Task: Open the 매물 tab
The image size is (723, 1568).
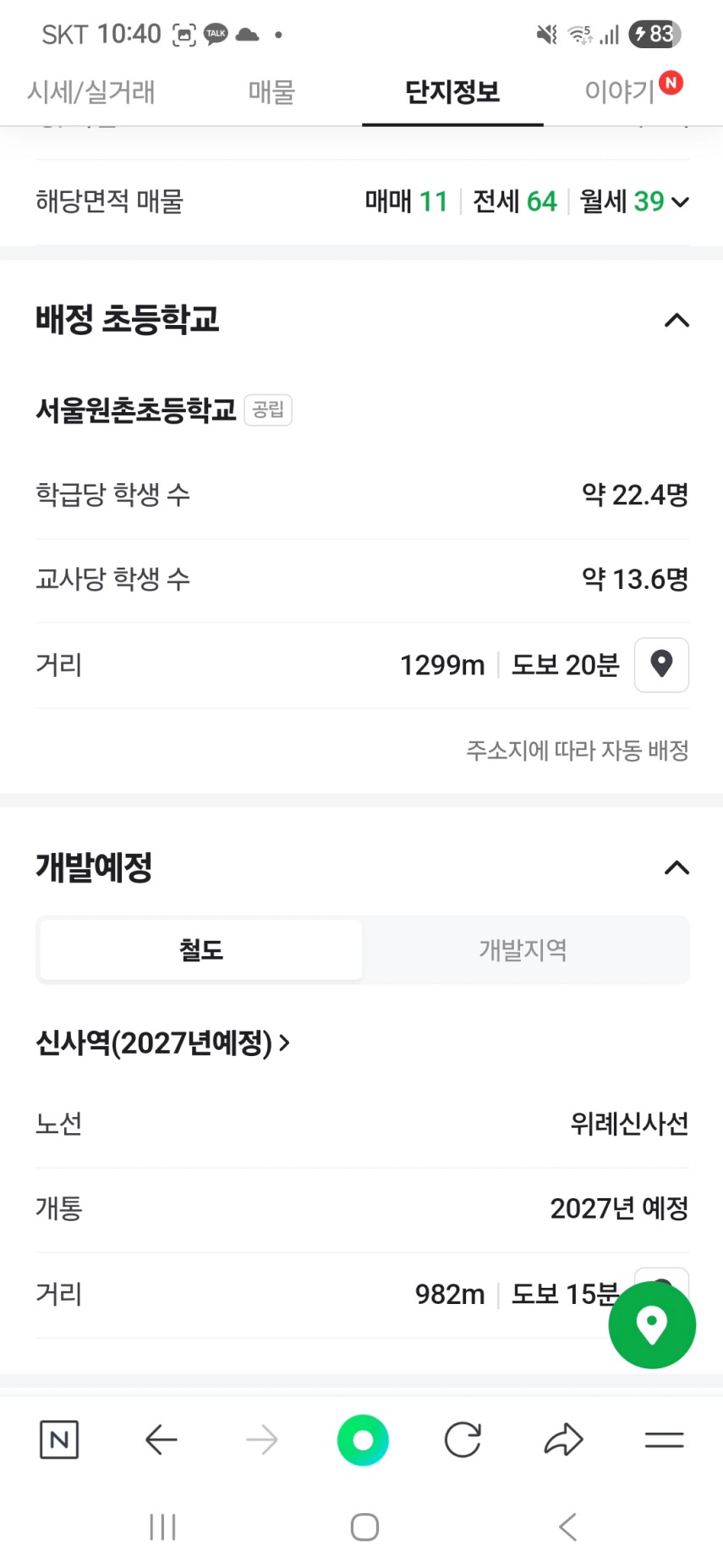Action: [x=271, y=91]
